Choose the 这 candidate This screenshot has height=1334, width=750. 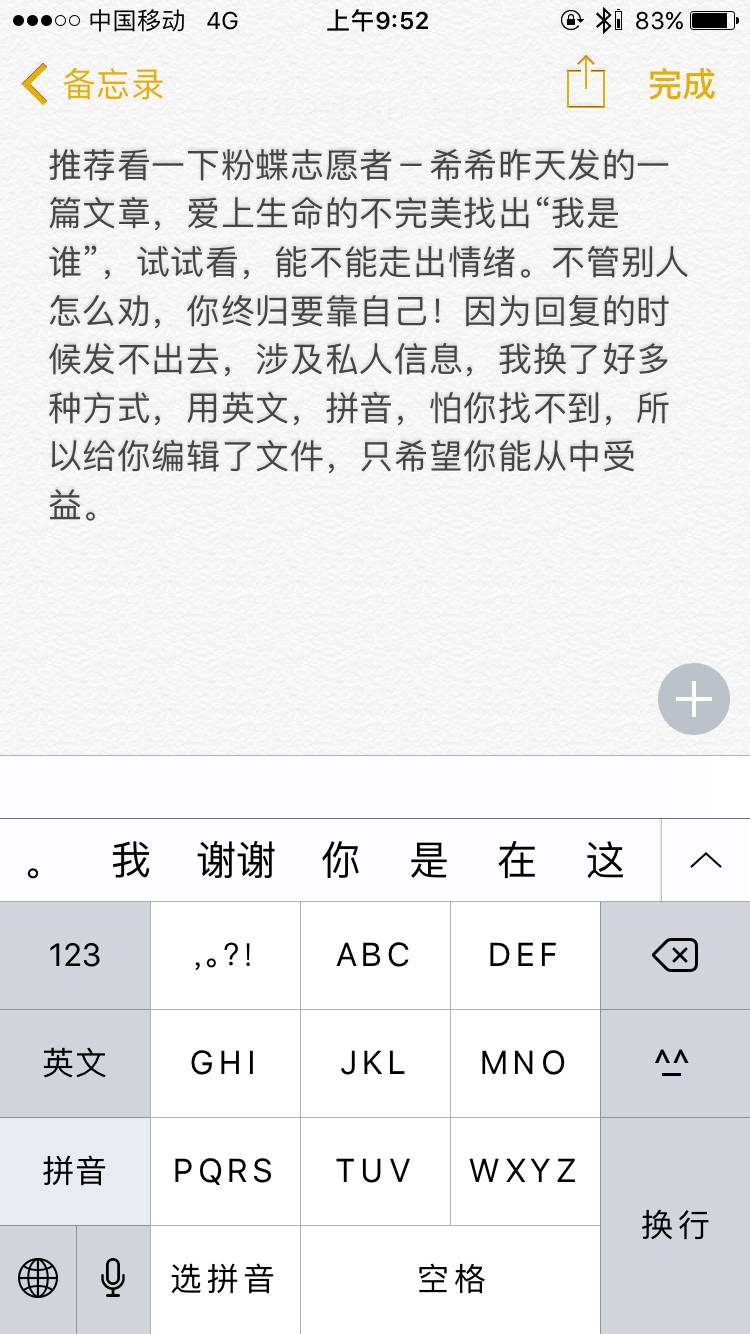click(605, 860)
